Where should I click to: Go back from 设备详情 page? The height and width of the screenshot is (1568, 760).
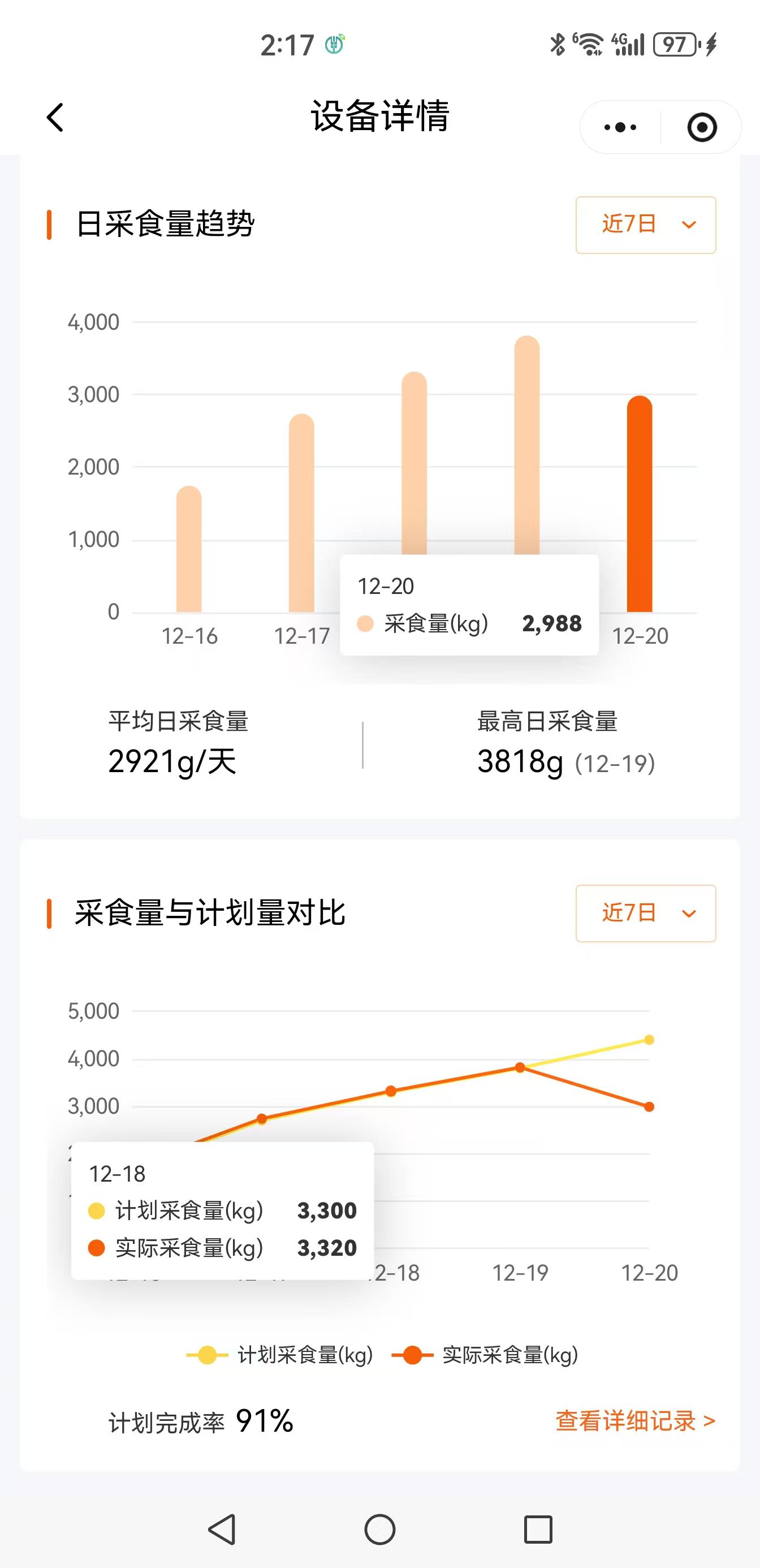(x=55, y=118)
